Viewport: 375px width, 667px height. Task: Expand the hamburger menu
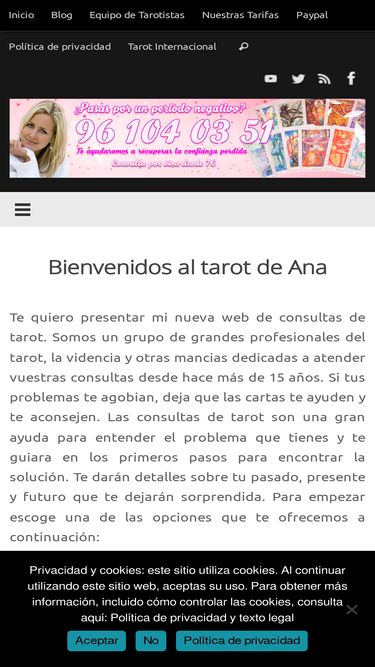coord(23,209)
